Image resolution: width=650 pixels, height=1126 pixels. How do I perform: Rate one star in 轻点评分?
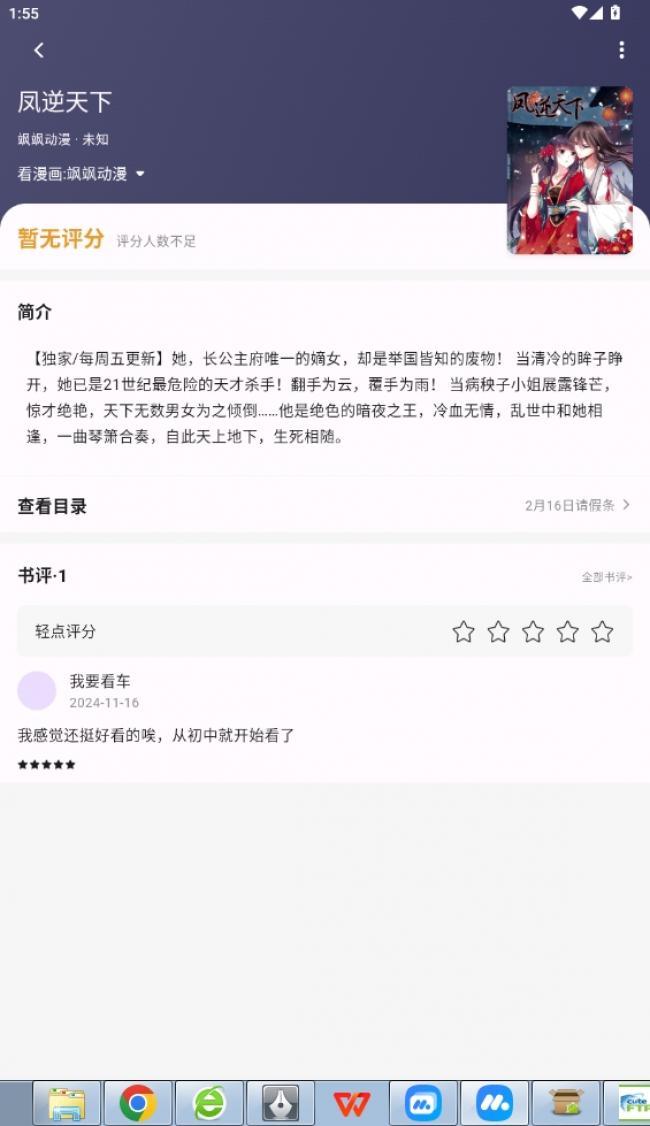tap(463, 632)
